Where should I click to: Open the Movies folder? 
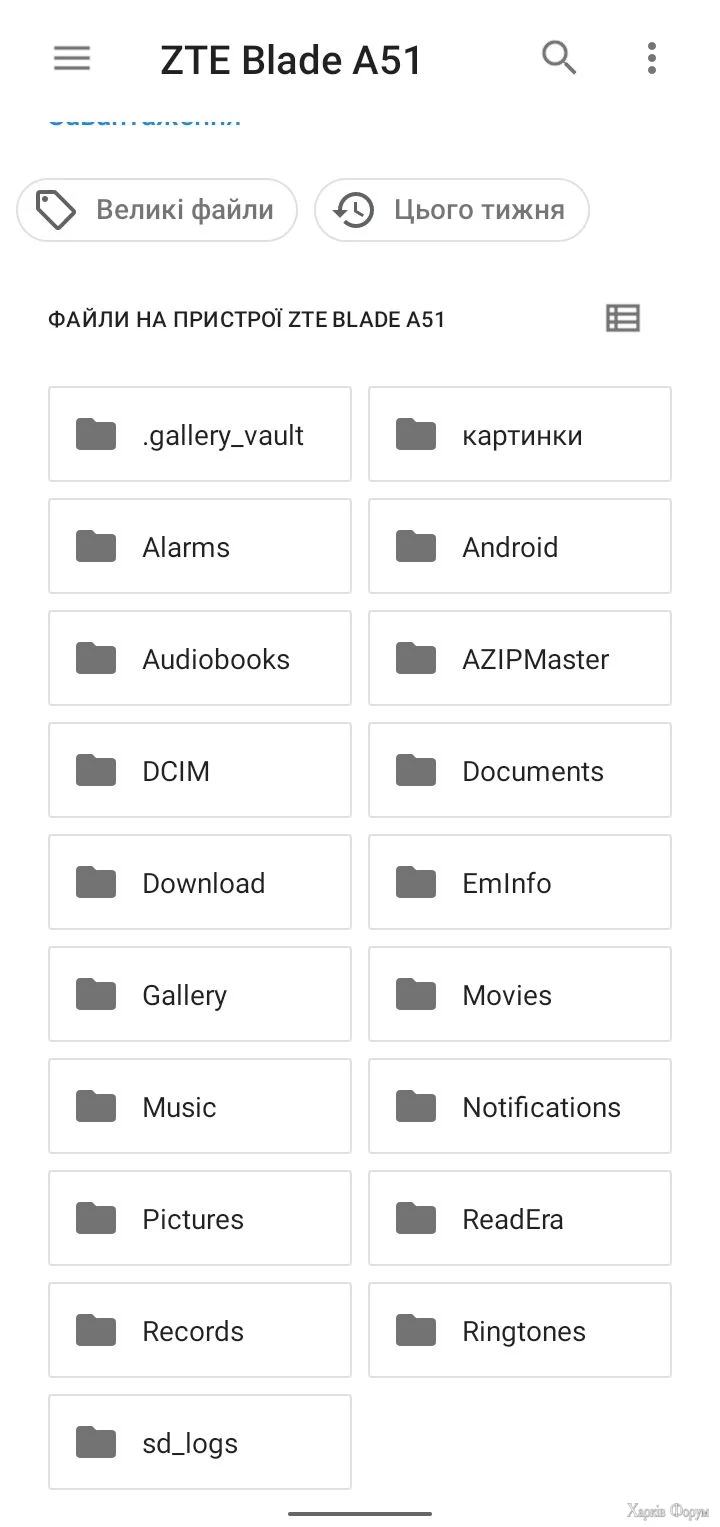point(520,995)
